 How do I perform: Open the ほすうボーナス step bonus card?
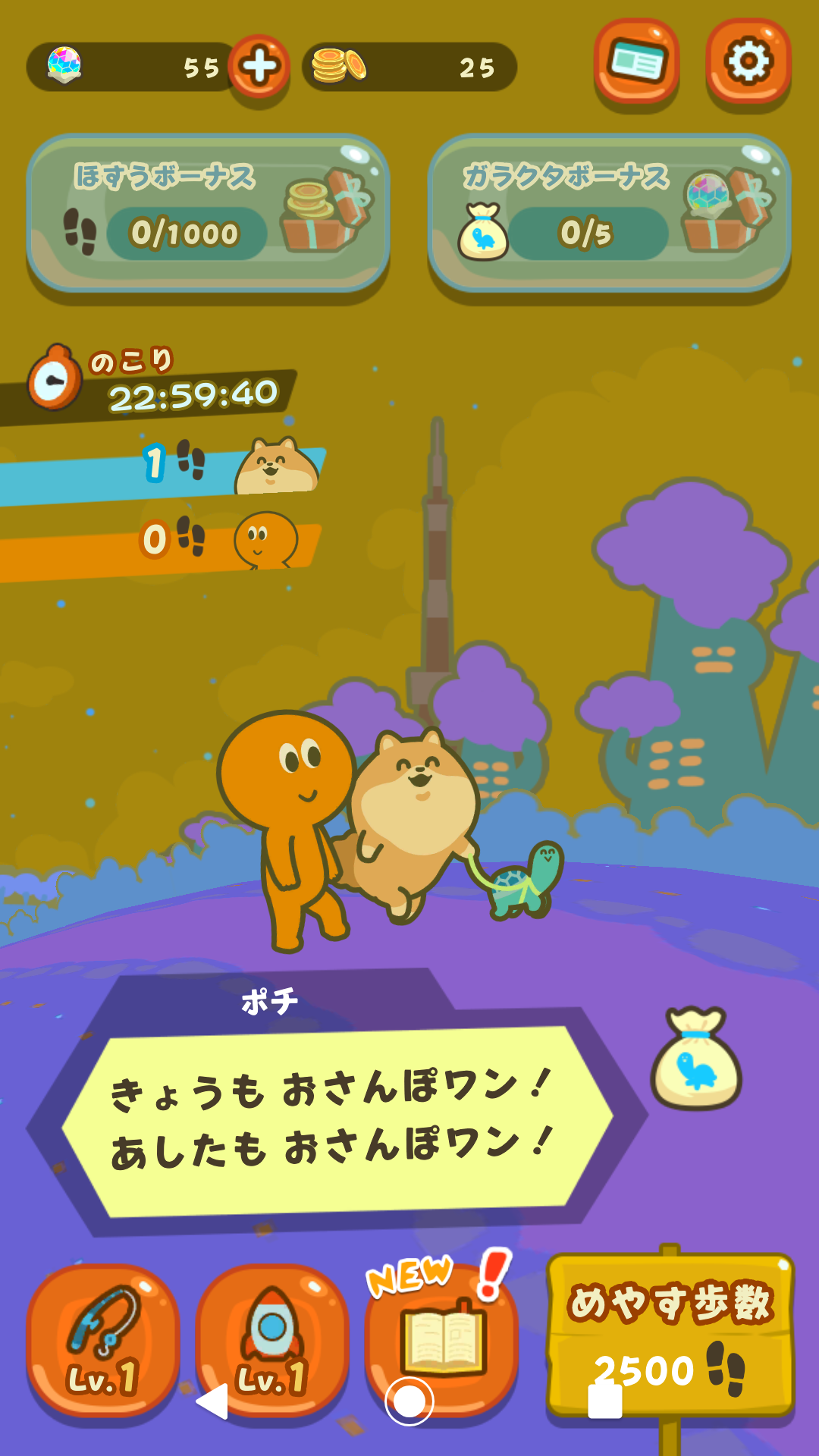point(209,214)
